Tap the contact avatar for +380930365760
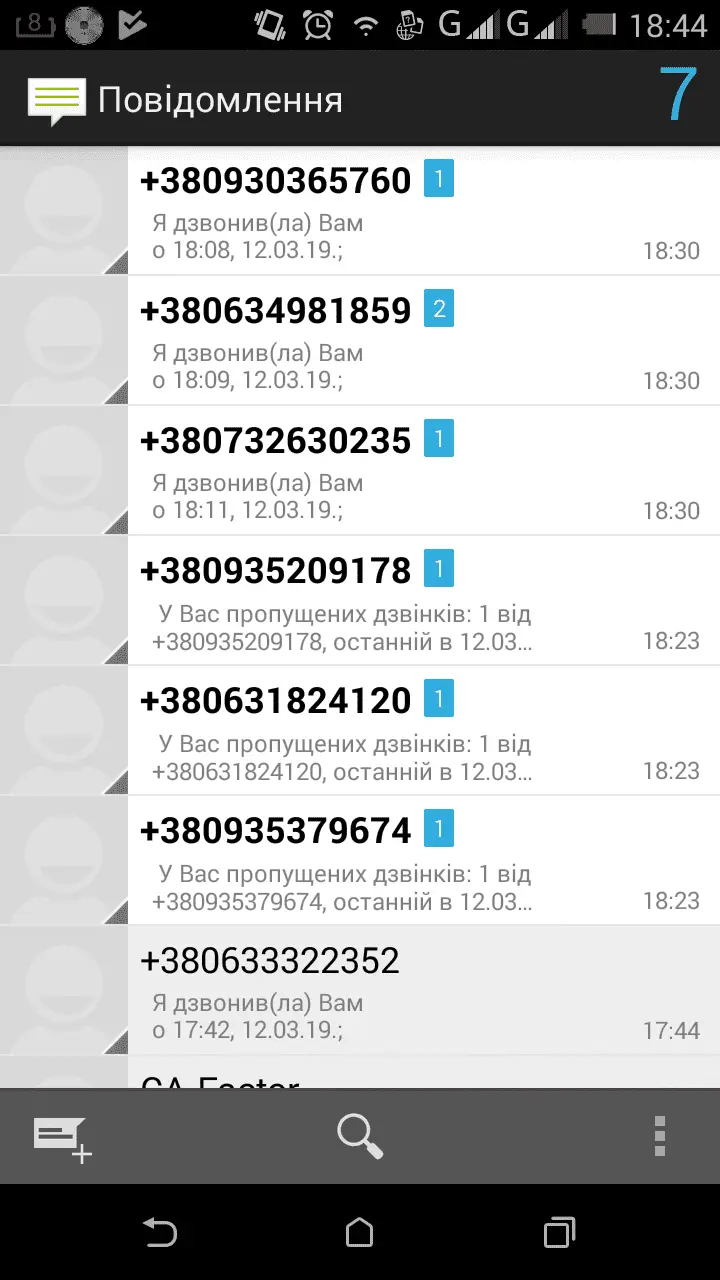This screenshot has height=1280, width=720. pyautogui.click(x=64, y=211)
